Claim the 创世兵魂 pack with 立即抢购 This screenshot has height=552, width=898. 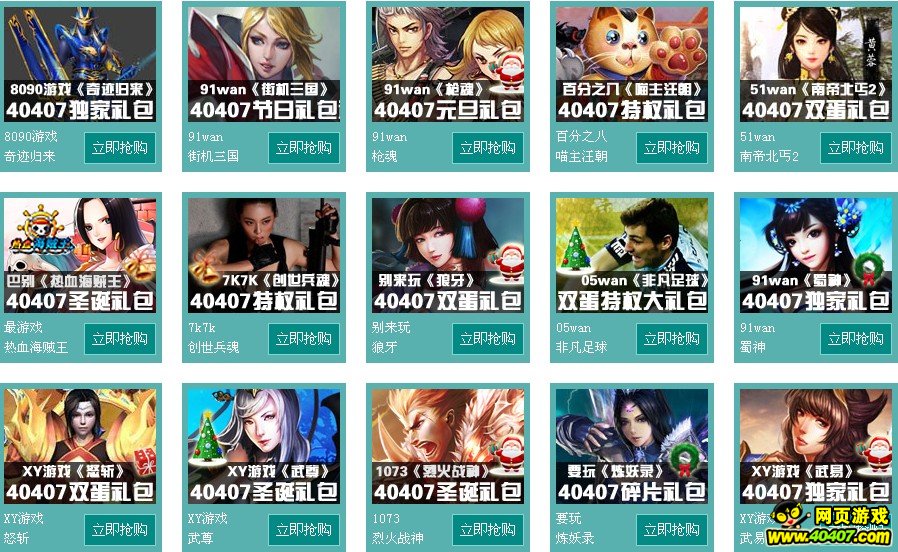(x=304, y=338)
